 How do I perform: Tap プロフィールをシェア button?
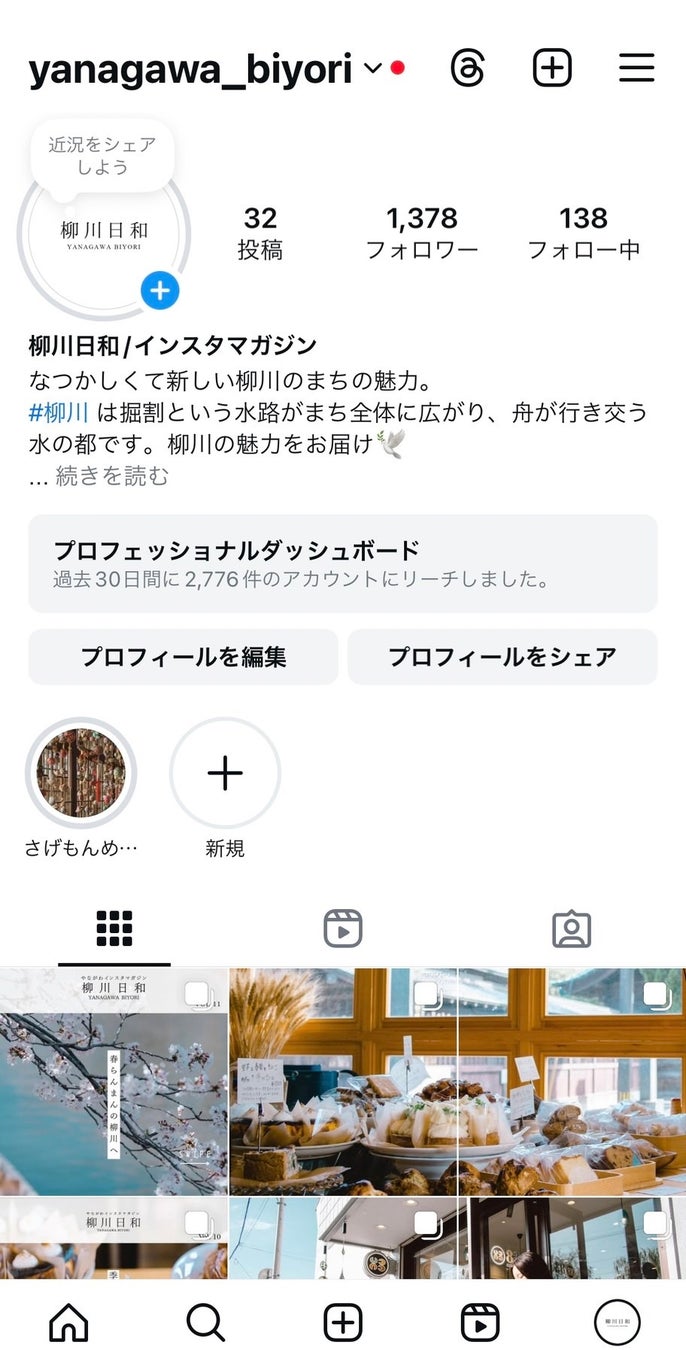(502, 657)
